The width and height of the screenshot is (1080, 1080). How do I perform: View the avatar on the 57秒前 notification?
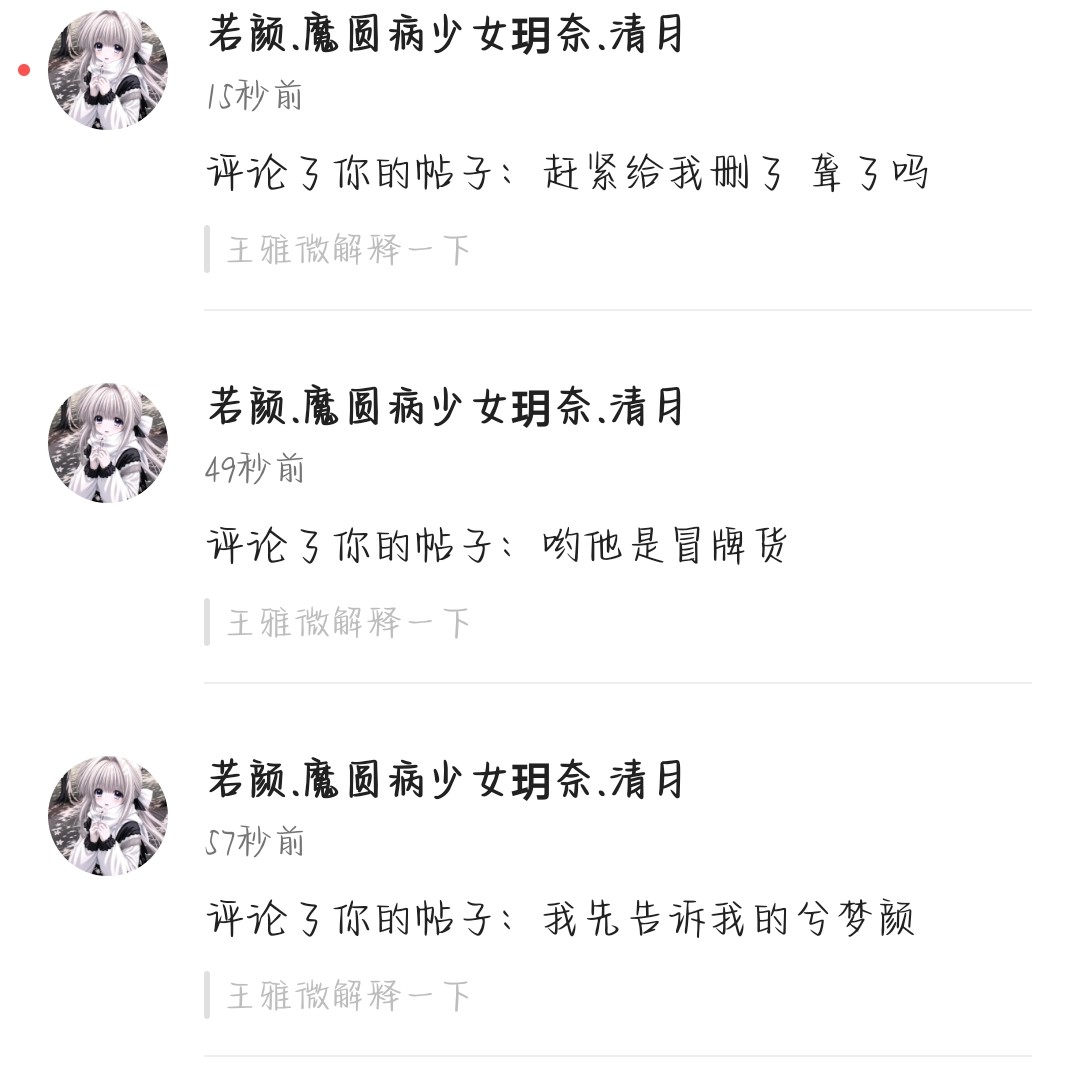click(x=108, y=816)
